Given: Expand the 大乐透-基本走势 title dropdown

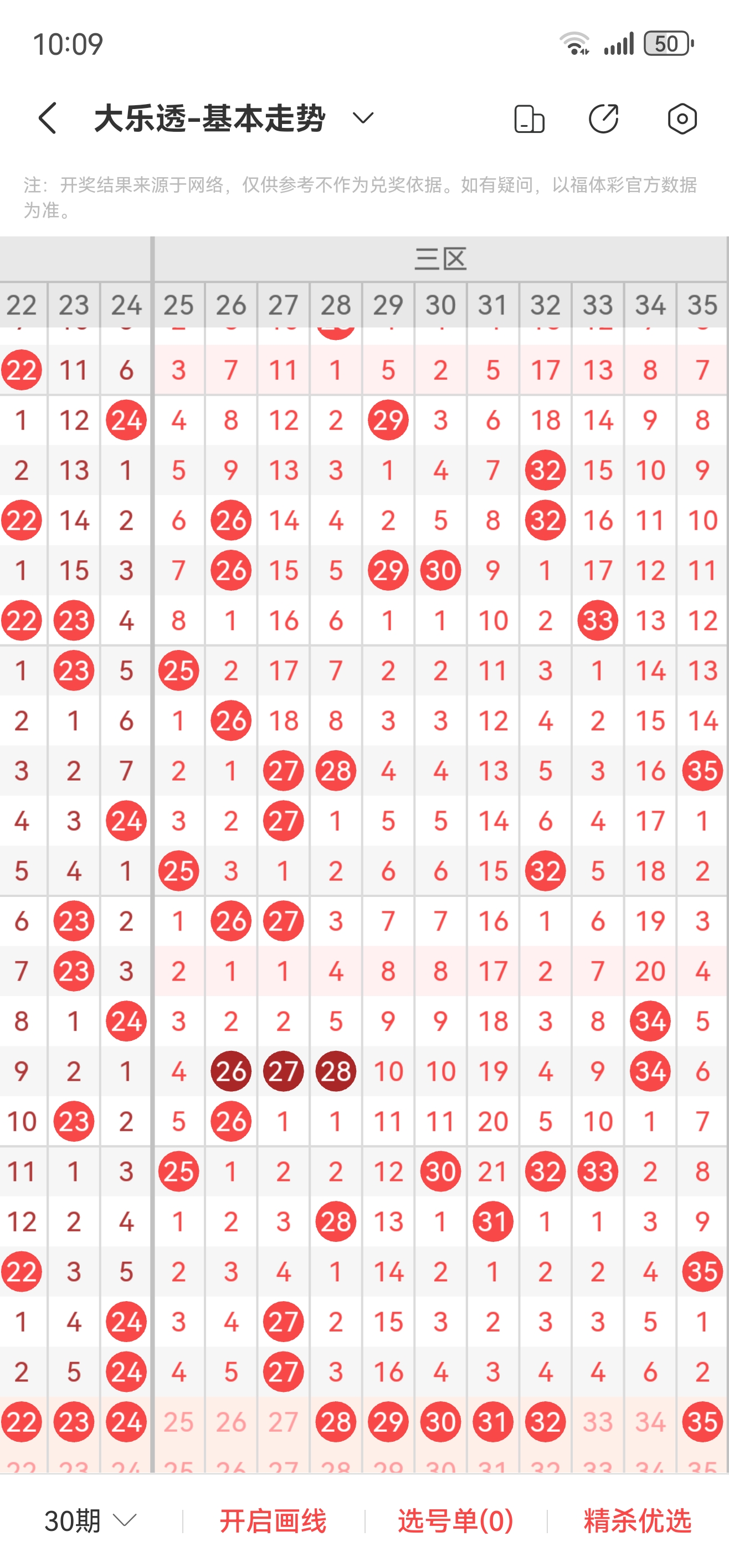Looking at the screenshot, I should 363,117.
